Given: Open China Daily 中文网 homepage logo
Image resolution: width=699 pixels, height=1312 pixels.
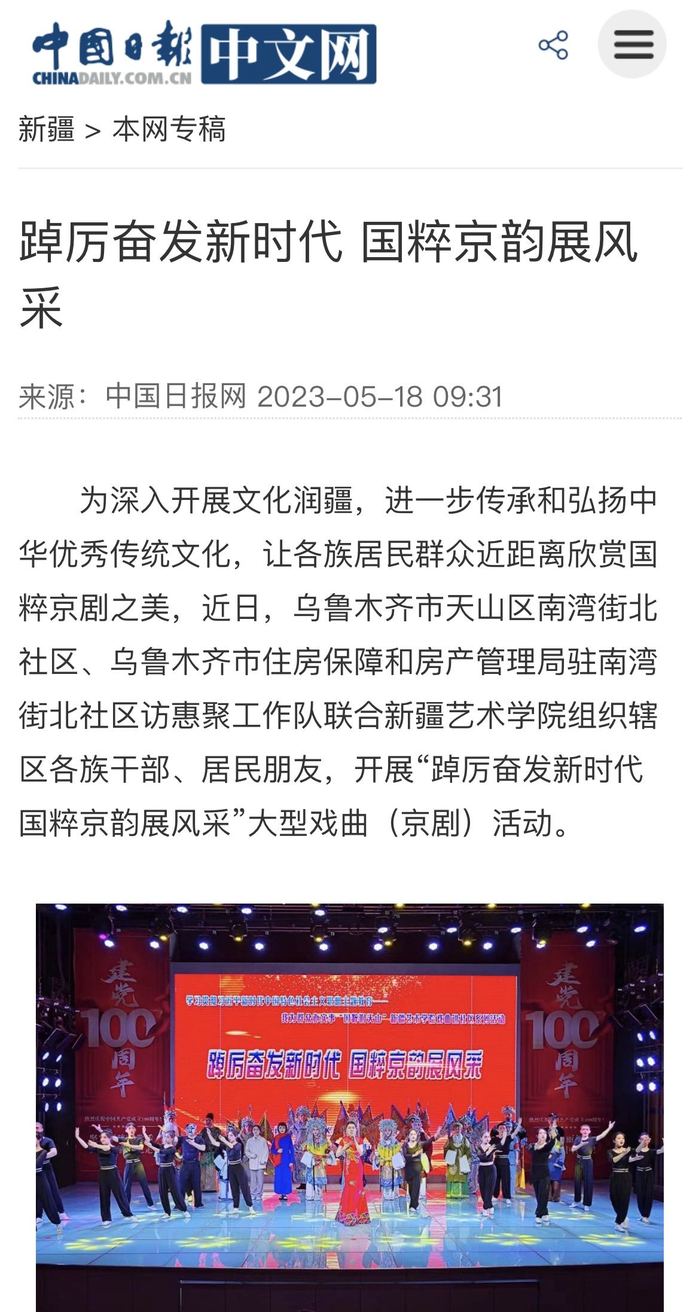Looking at the screenshot, I should 204,52.
